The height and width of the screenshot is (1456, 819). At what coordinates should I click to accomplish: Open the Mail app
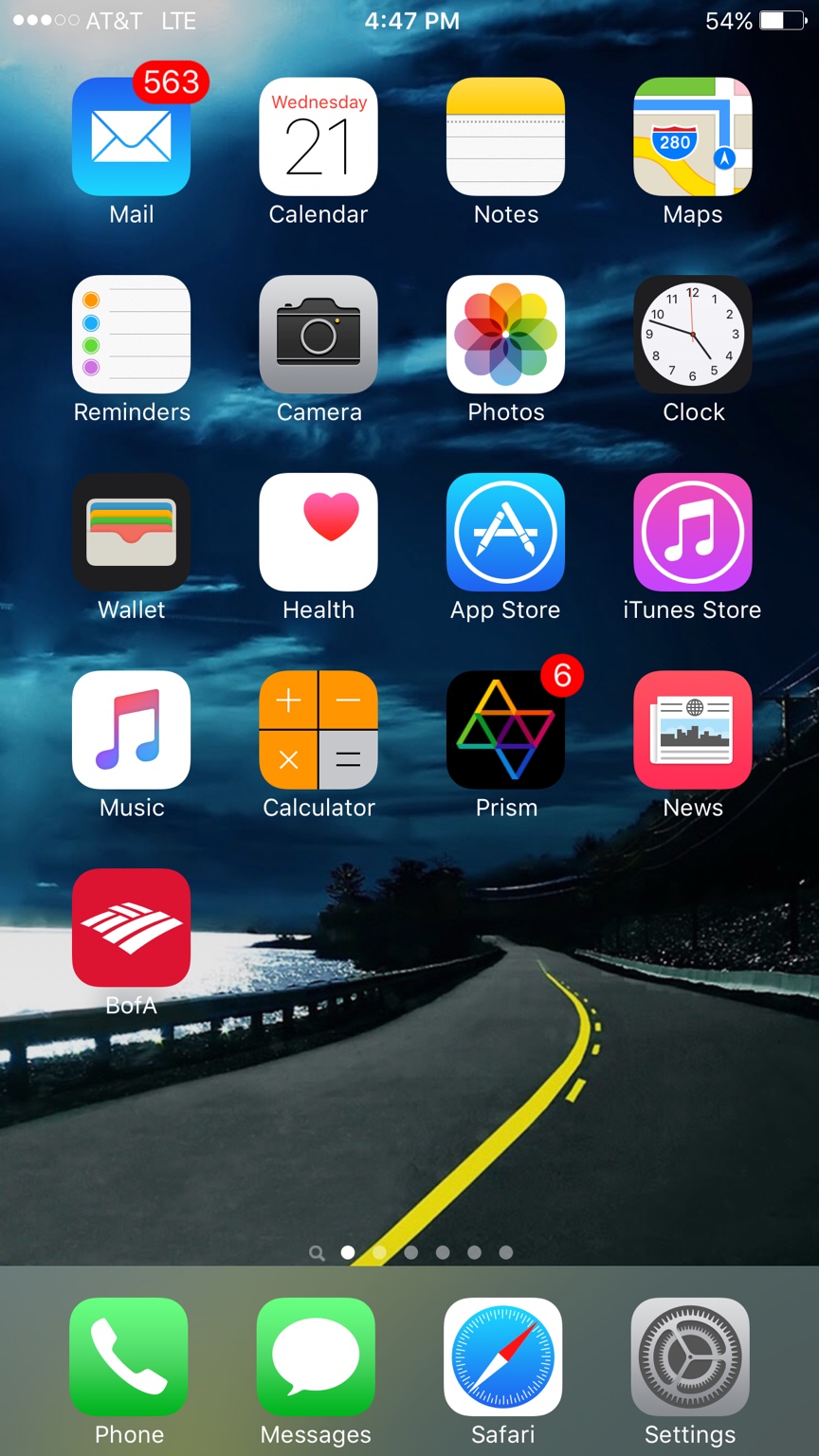click(131, 137)
